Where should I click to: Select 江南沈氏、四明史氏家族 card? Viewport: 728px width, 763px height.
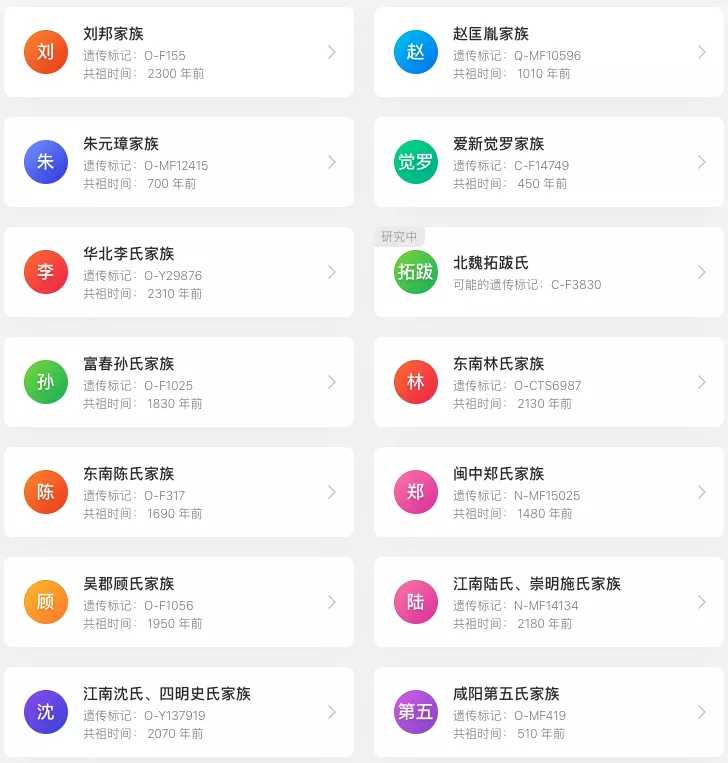178,712
